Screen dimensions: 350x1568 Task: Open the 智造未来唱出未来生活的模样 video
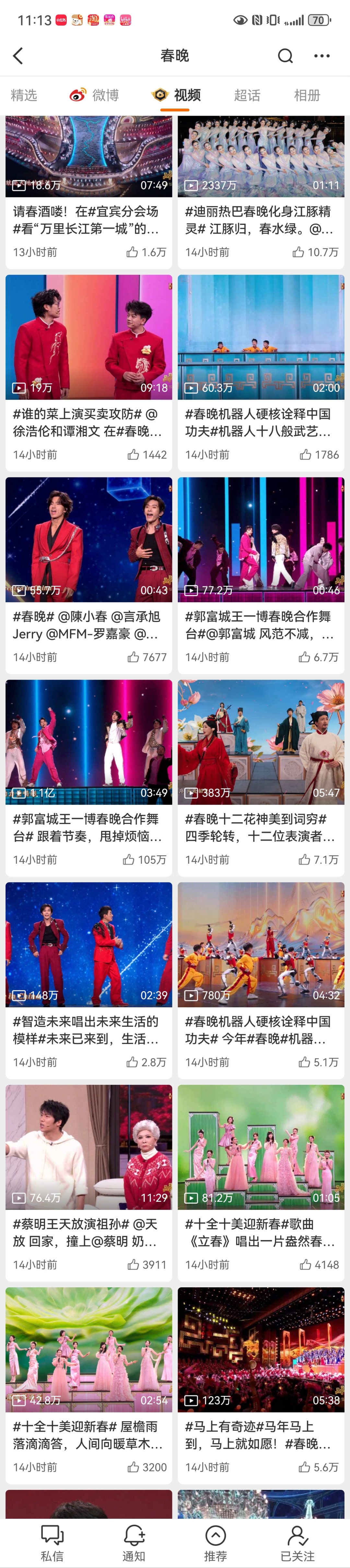89,945
